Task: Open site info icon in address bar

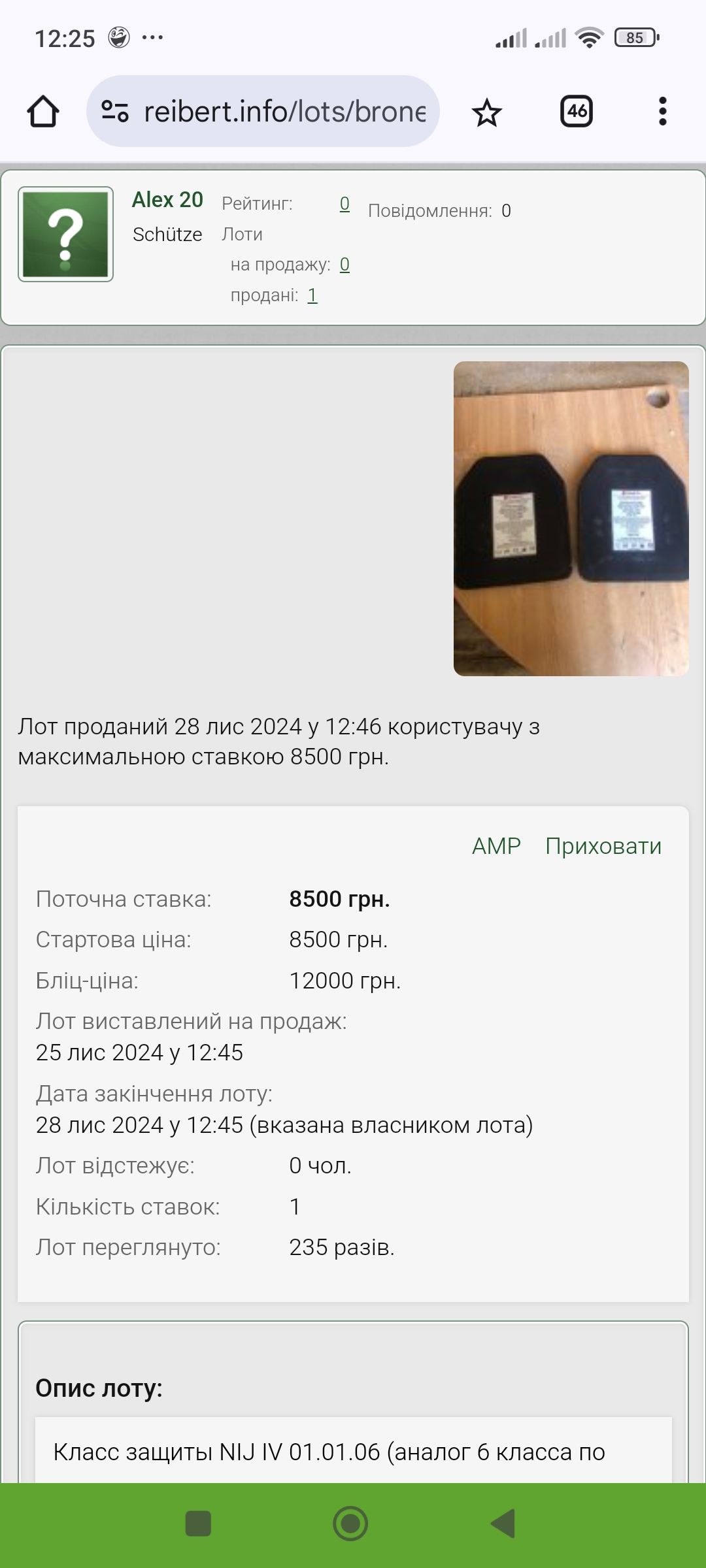Action: coord(115,111)
